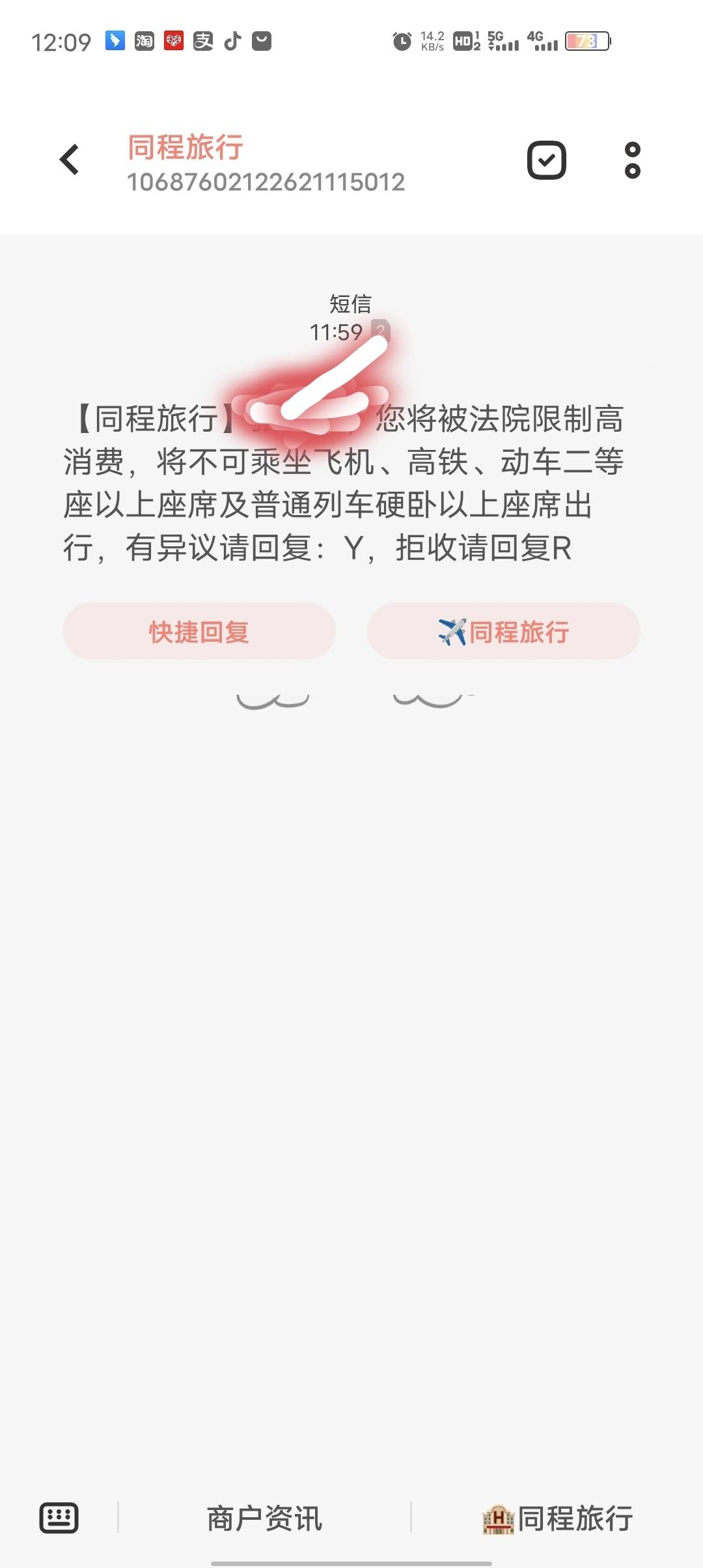Switch to the keyboard input

59,1518
